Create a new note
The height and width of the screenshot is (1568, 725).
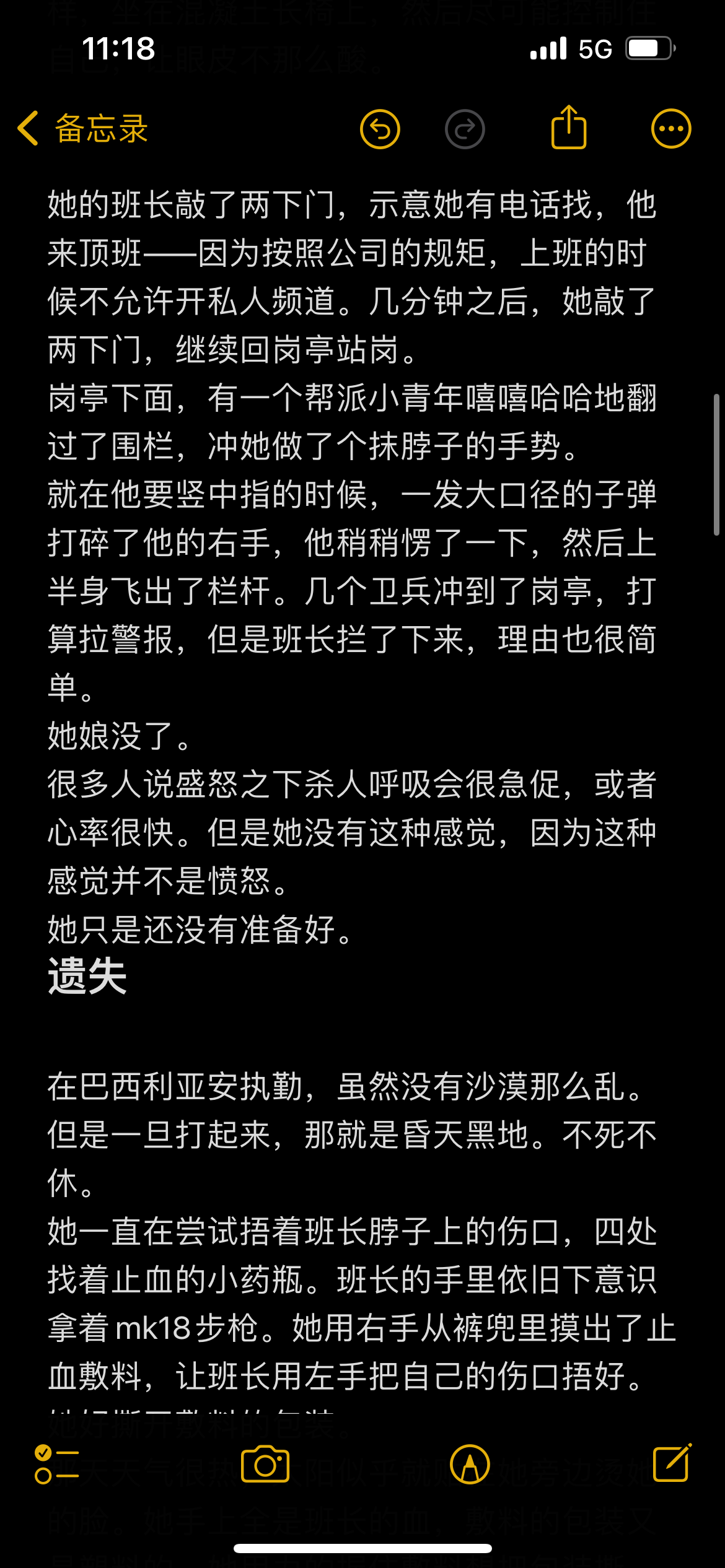tap(672, 1464)
